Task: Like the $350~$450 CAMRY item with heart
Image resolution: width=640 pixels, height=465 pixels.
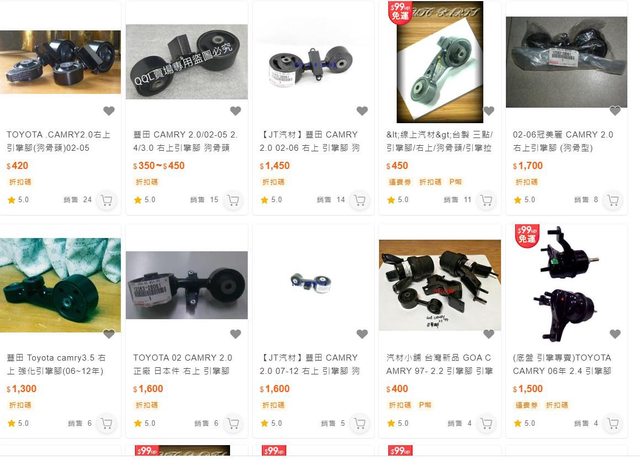Action: click(236, 111)
